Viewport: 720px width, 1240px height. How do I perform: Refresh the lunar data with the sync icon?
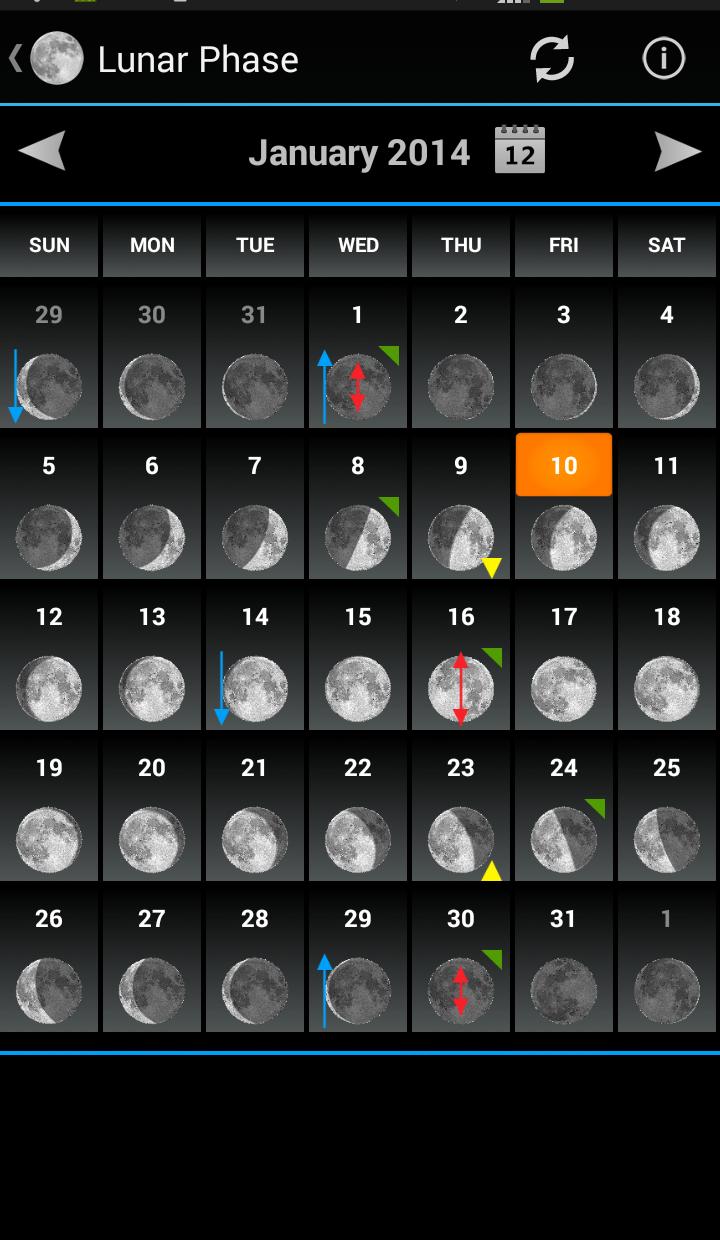[x=550, y=59]
